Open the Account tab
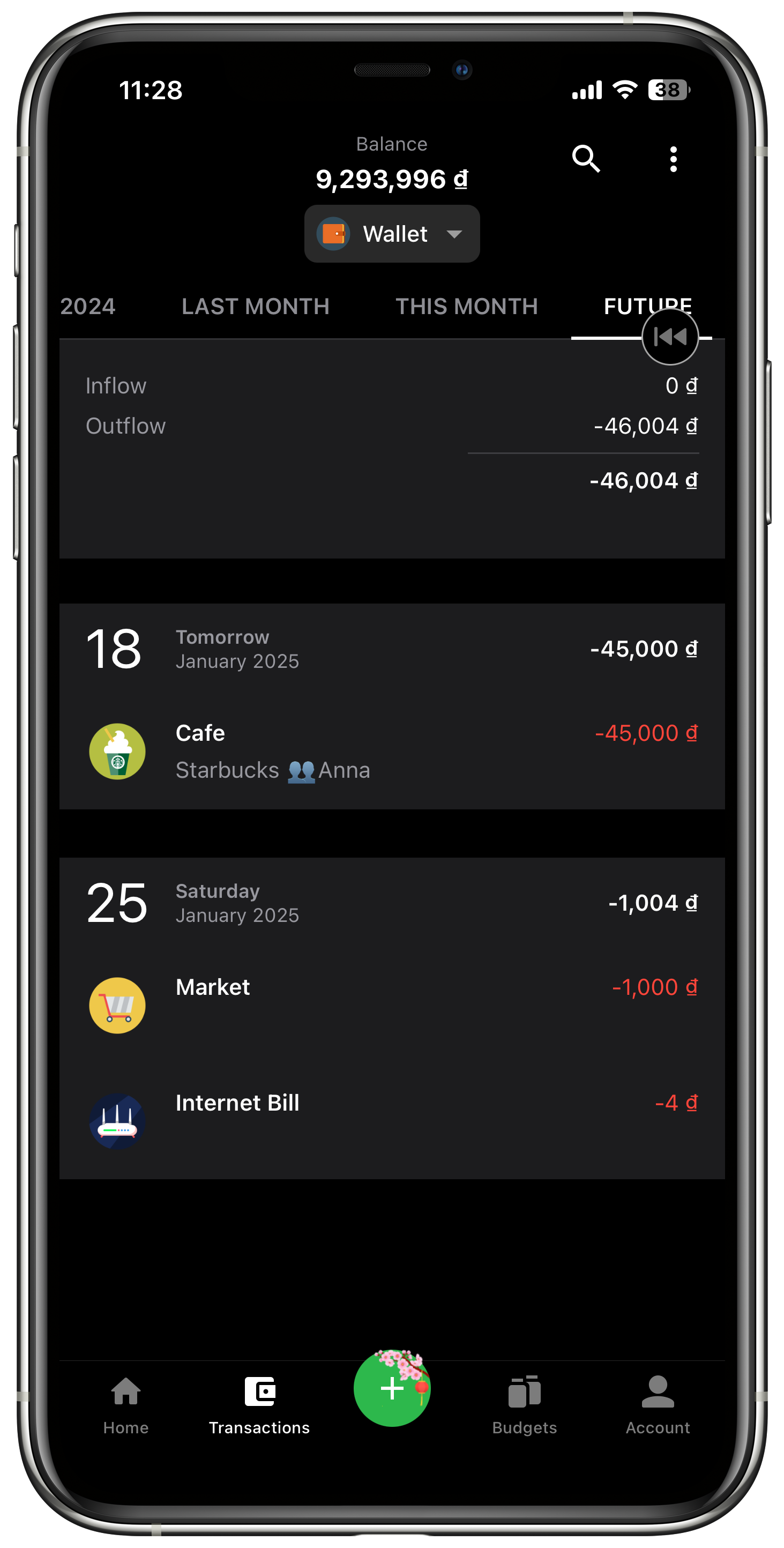 point(658,1404)
